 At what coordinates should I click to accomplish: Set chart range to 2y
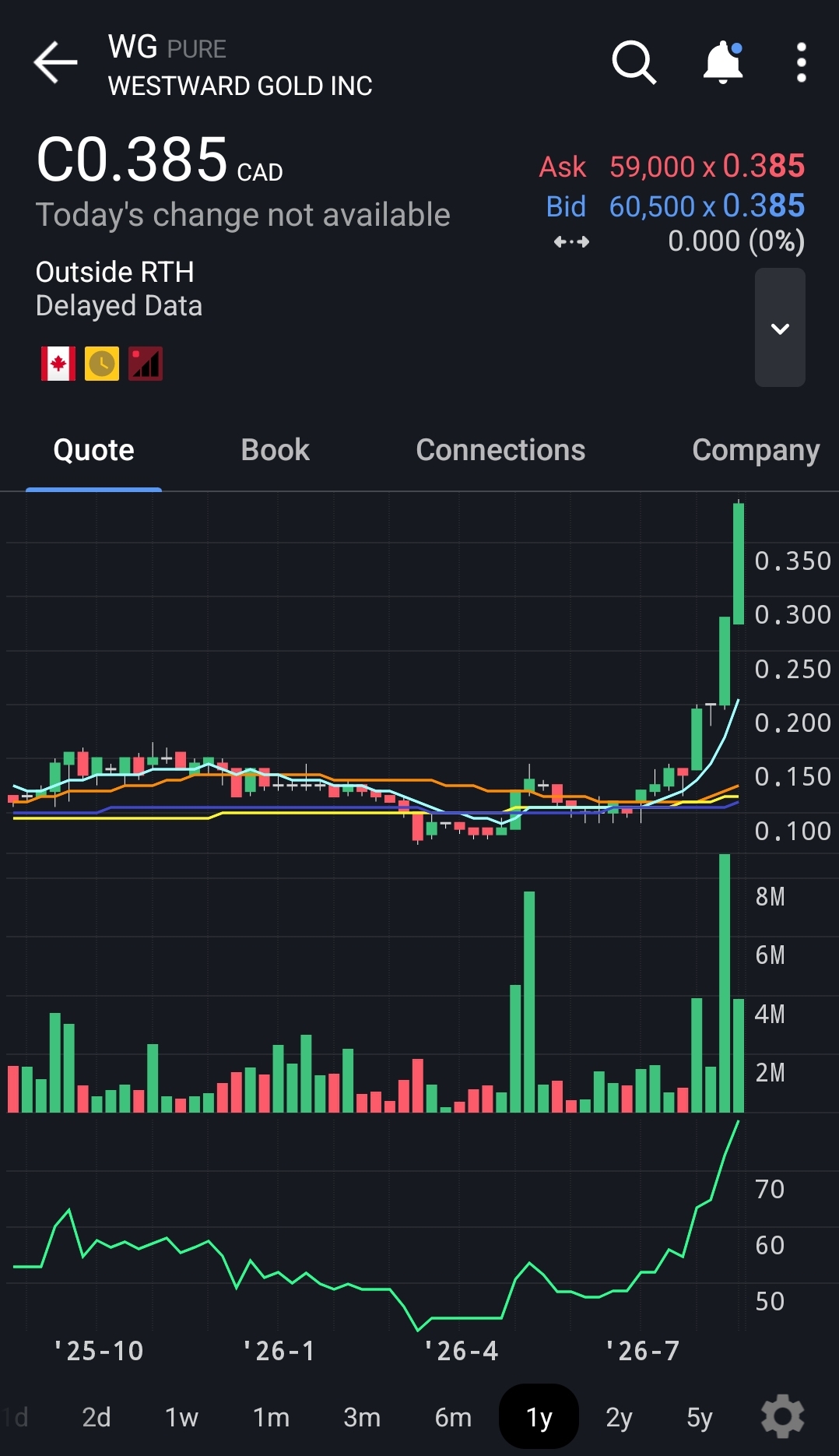(620, 1417)
